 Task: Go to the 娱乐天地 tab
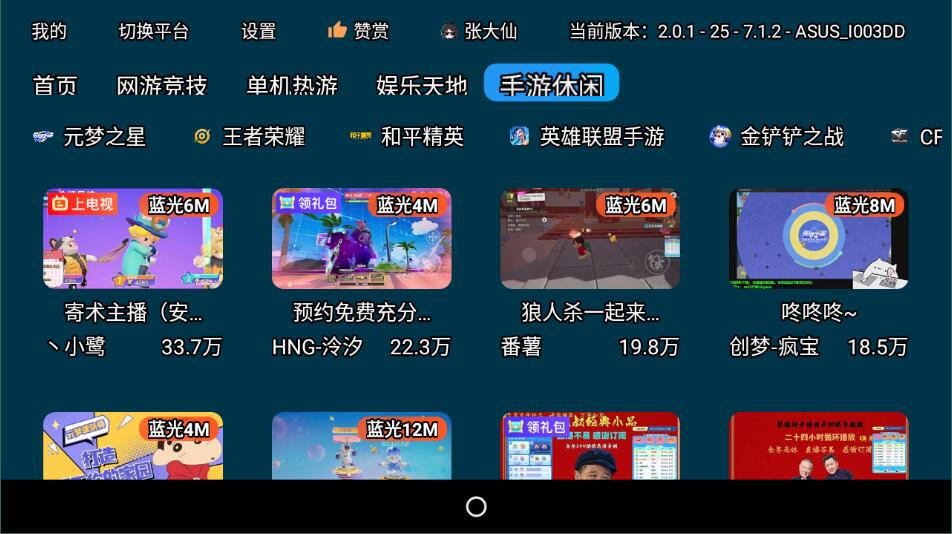click(x=421, y=85)
